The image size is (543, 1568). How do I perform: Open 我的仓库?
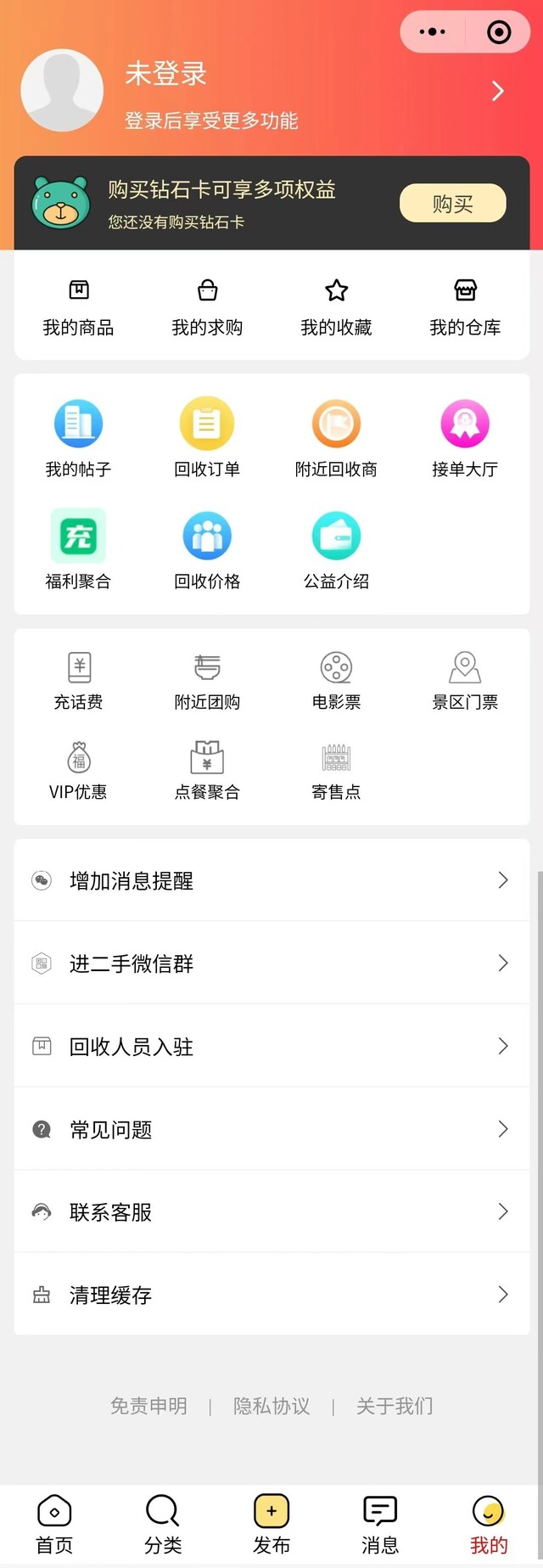tap(465, 307)
